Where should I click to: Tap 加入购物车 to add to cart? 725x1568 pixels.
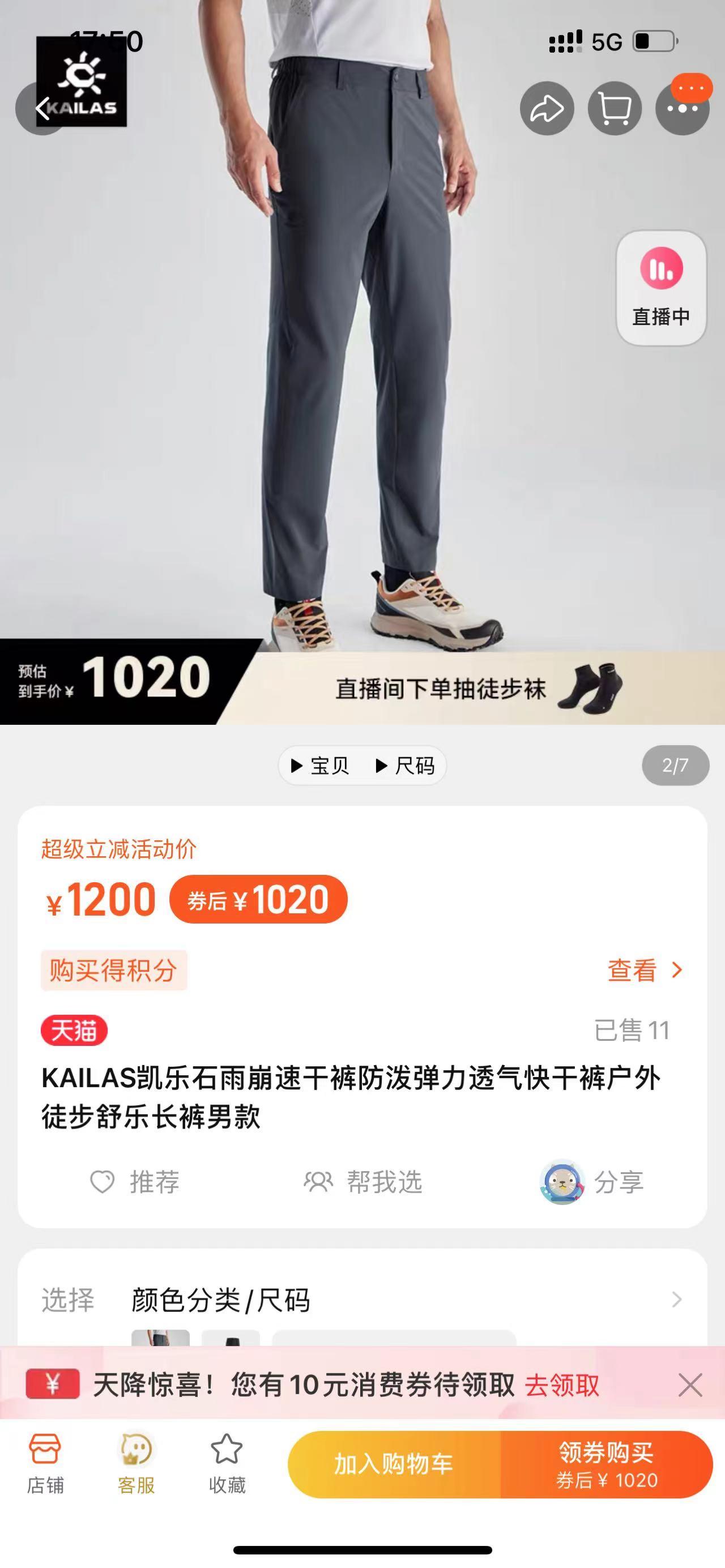point(394,1464)
